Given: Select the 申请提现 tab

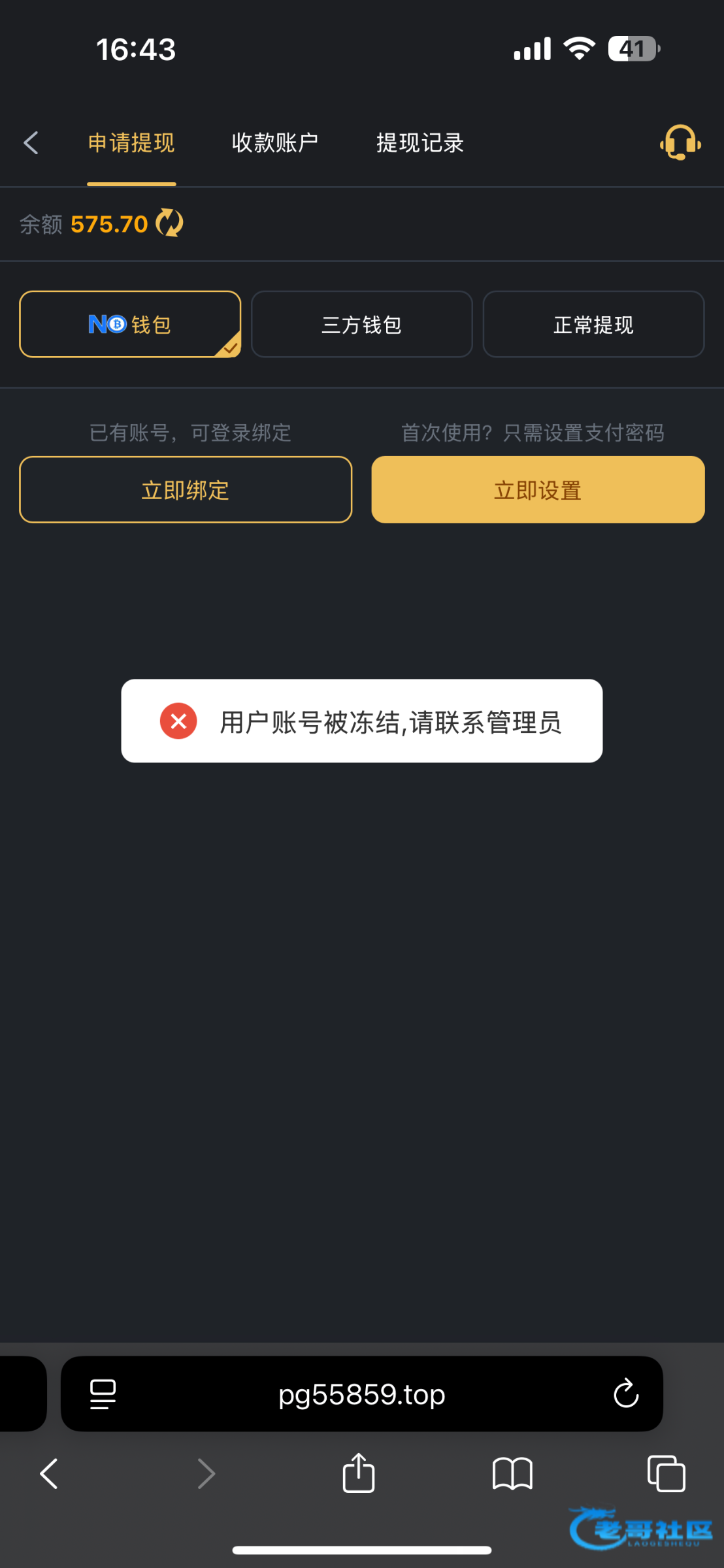Looking at the screenshot, I should coord(131,142).
